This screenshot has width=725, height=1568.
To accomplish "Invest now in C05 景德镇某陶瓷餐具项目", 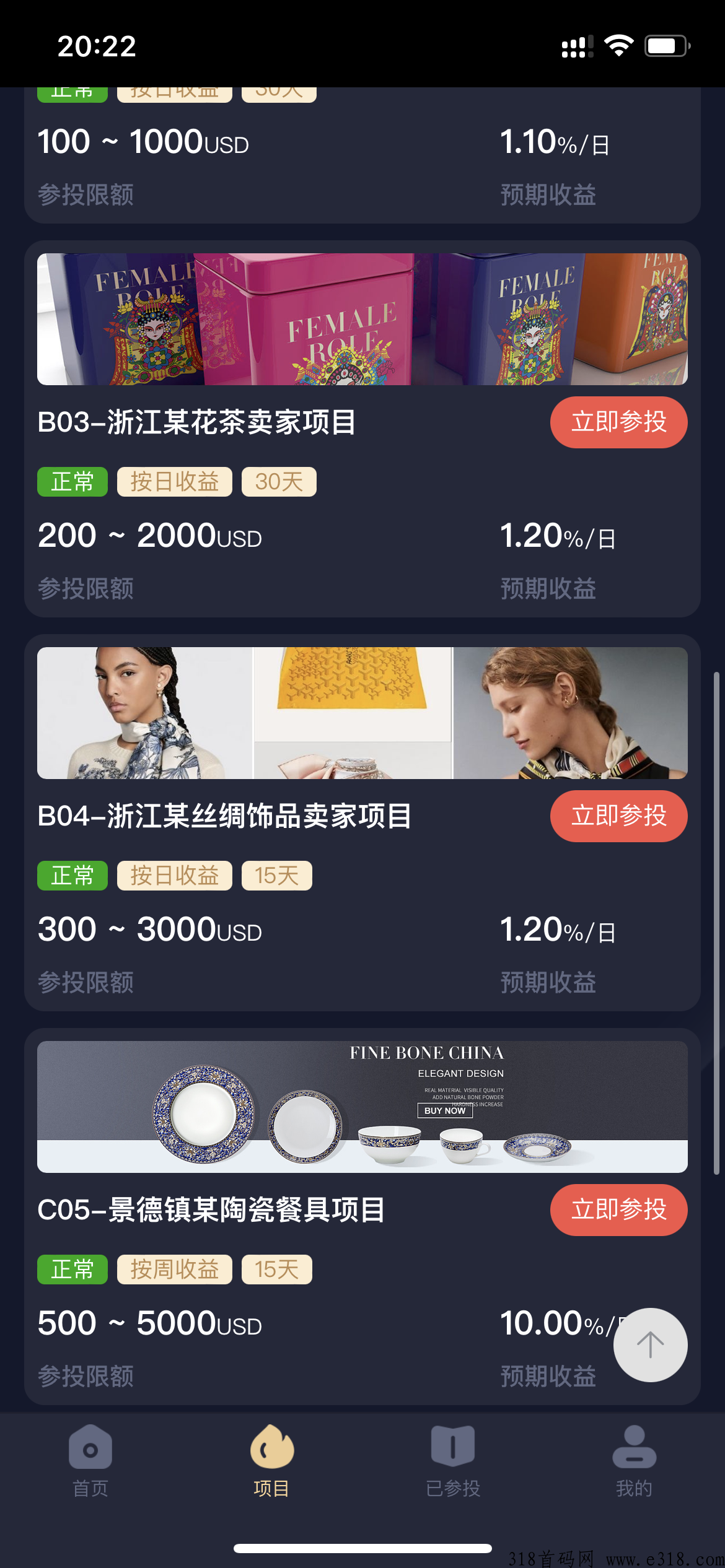I will pyautogui.click(x=618, y=1210).
